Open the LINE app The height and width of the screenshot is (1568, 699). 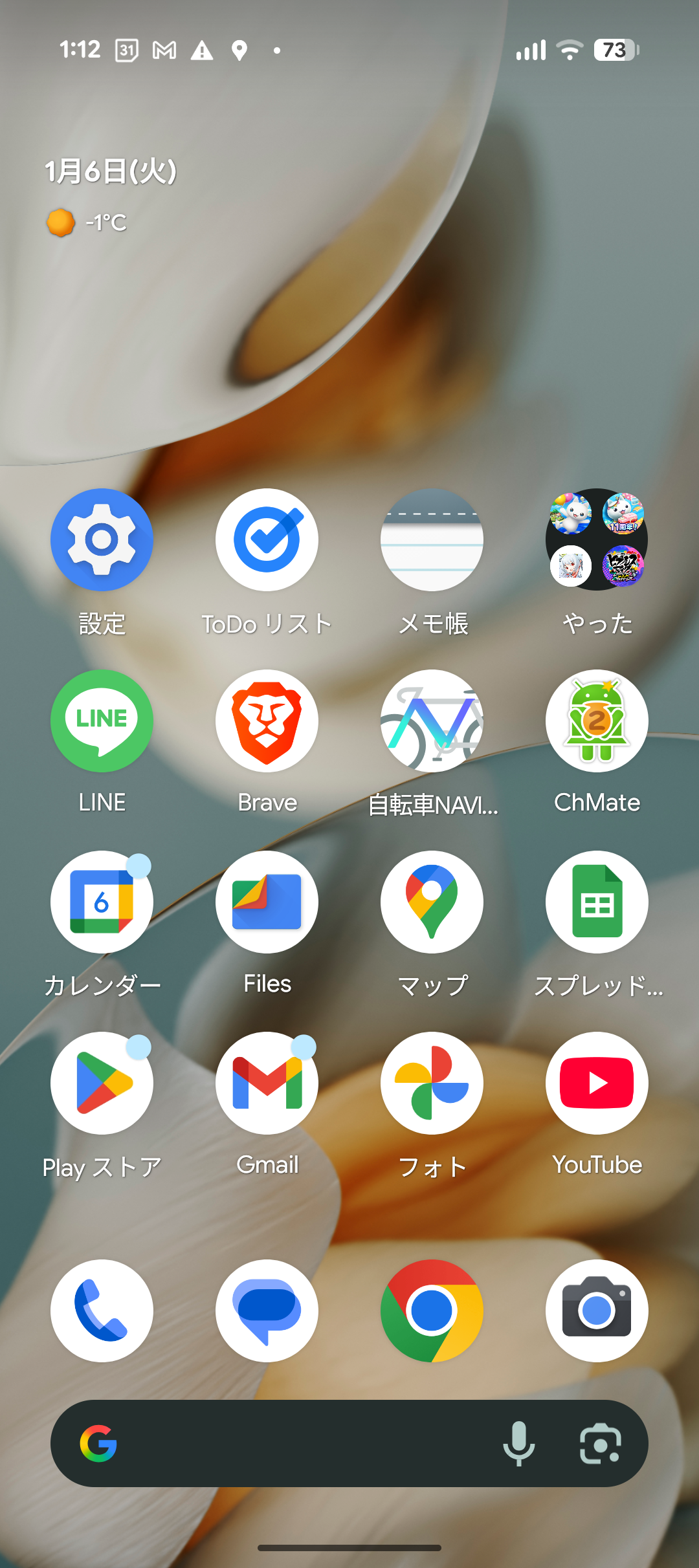[102, 721]
